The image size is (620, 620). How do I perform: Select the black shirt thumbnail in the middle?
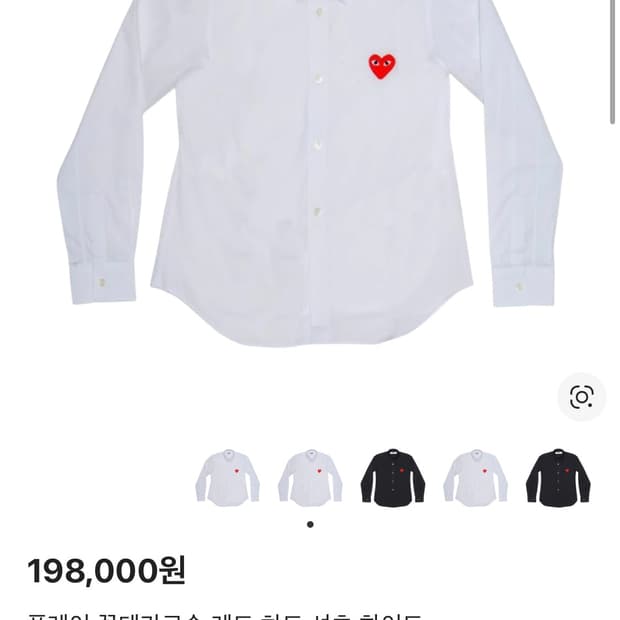392,477
